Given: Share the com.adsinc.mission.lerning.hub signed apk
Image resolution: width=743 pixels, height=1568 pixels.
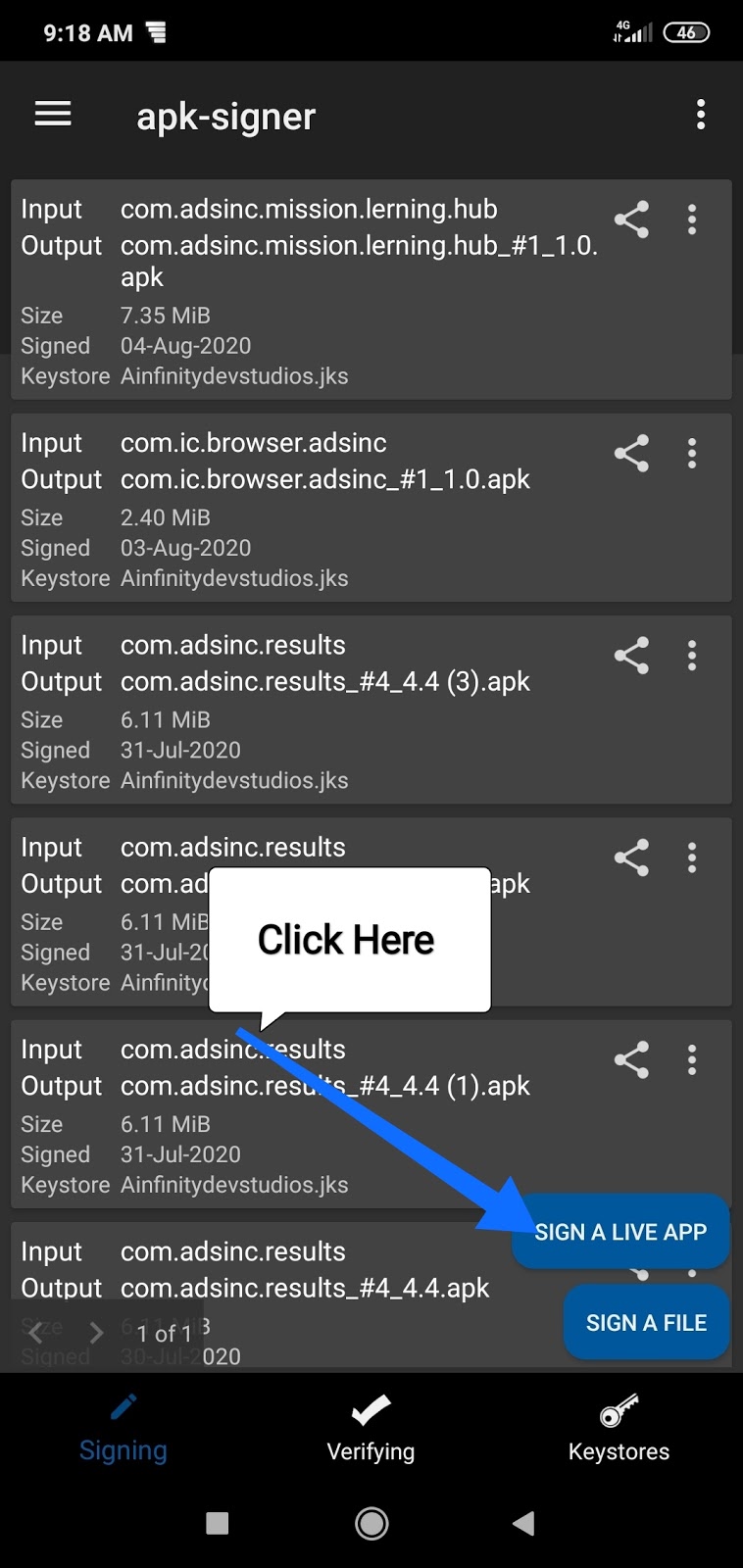Looking at the screenshot, I should pyautogui.click(x=631, y=220).
